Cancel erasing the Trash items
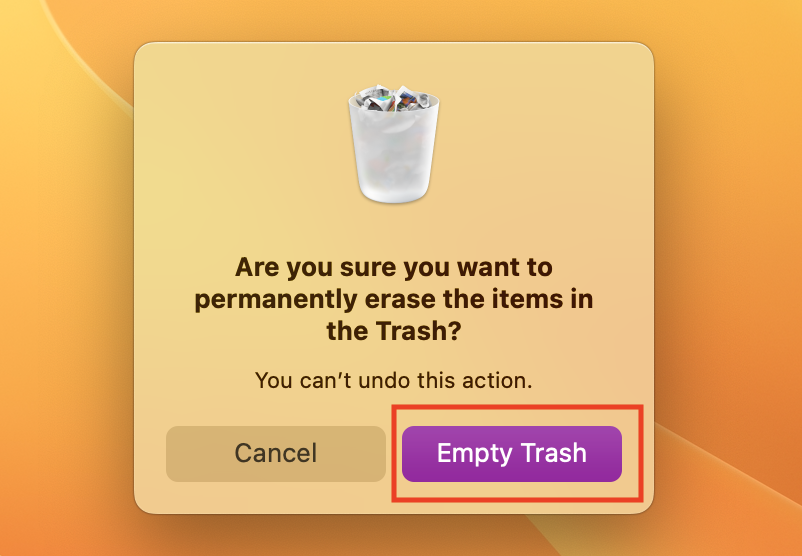Viewport: 802px width, 556px height. click(275, 453)
